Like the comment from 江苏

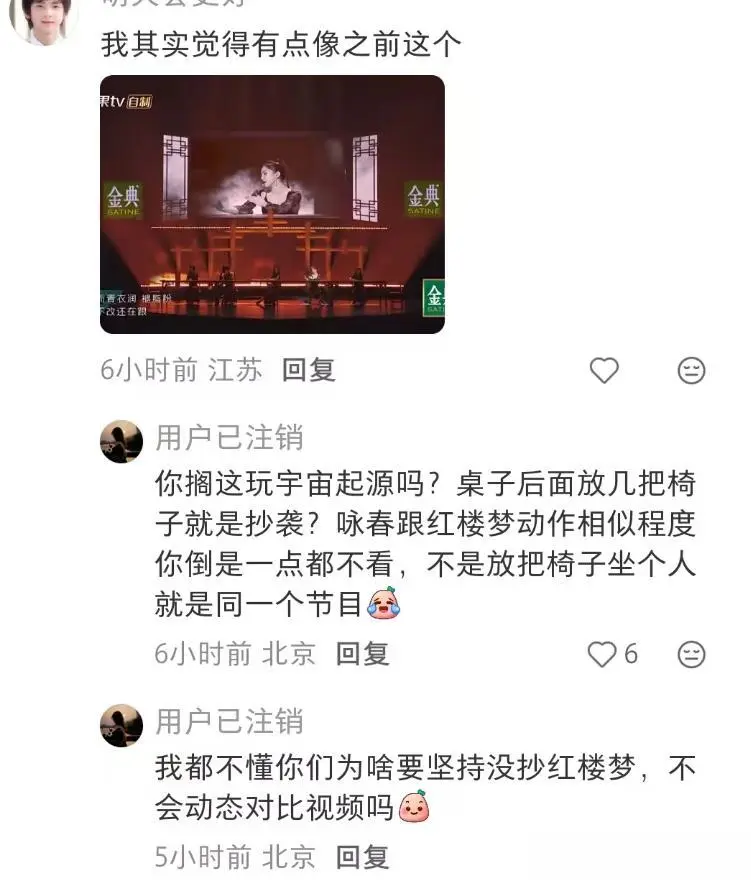[604, 371]
